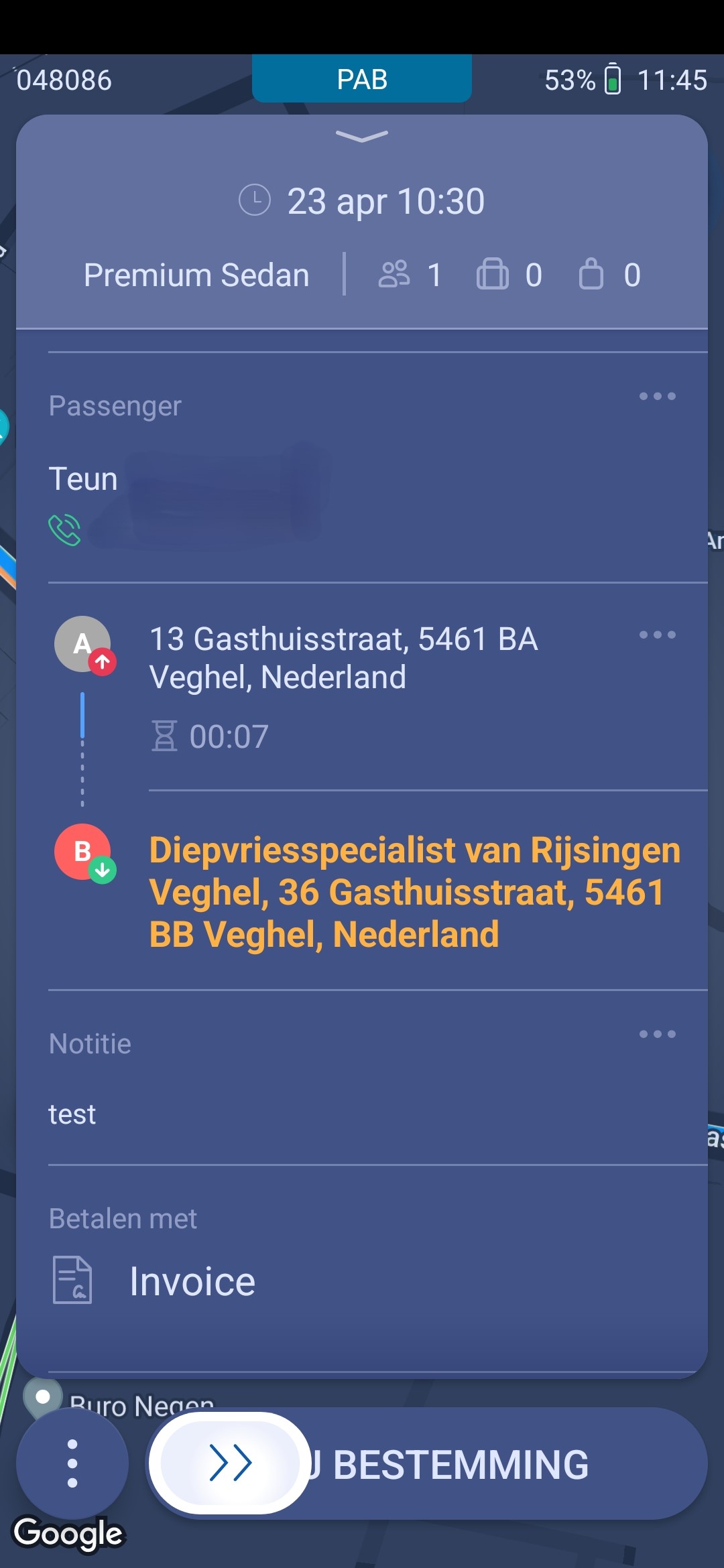
Task: Open the Passenger section options menu
Action: (657, 397)
